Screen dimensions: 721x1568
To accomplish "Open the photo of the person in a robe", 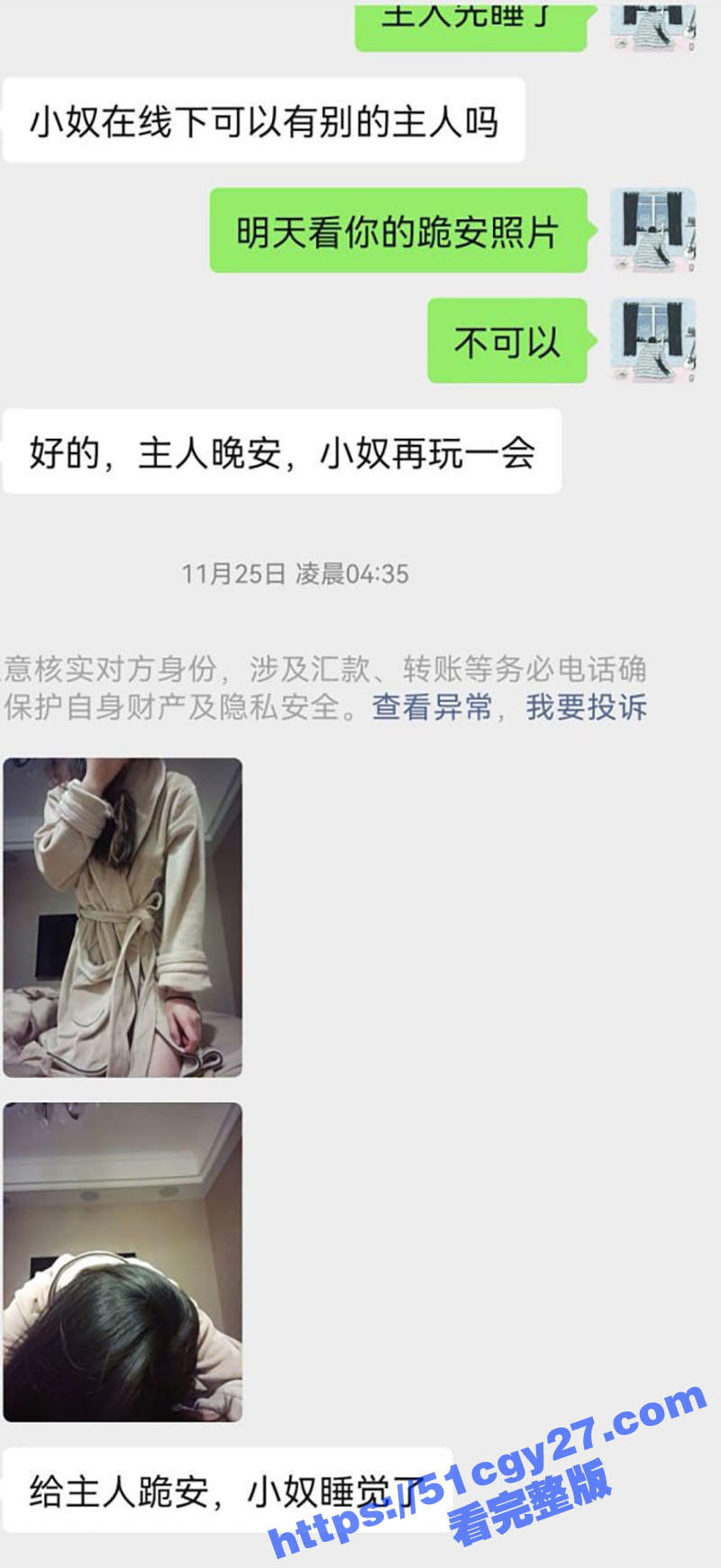I will [123, 917].
